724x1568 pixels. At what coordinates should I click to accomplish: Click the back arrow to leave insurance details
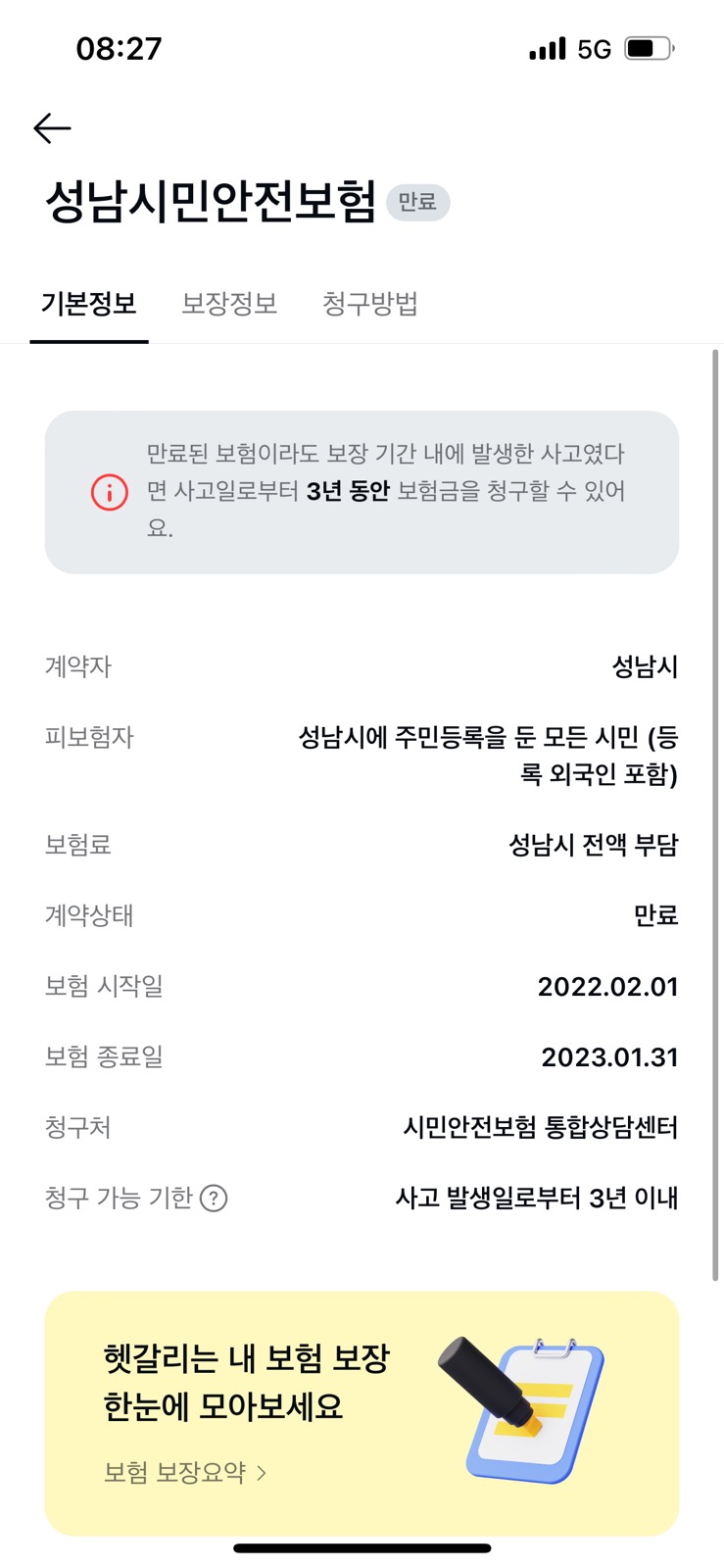(x=51, y=127)
